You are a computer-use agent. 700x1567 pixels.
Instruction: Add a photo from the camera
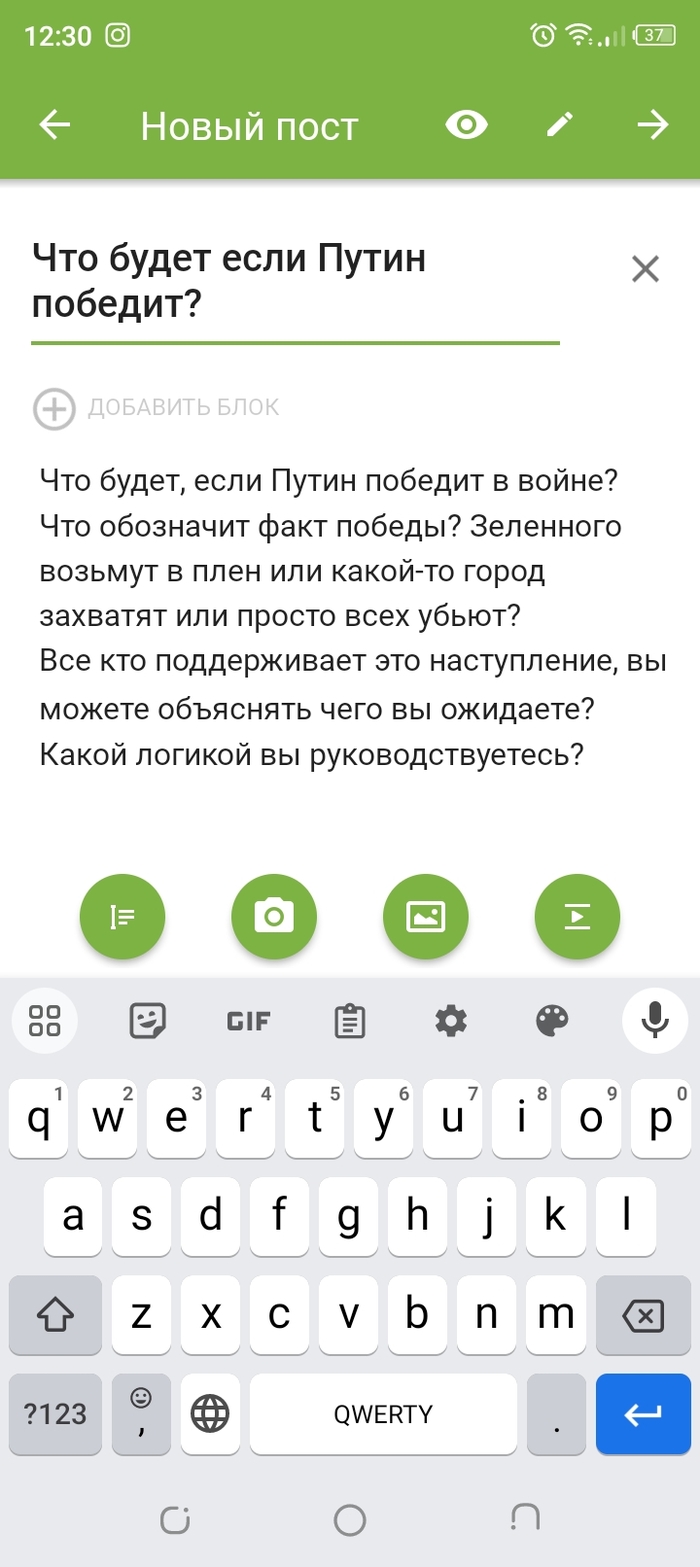click(x=274, y=915)
